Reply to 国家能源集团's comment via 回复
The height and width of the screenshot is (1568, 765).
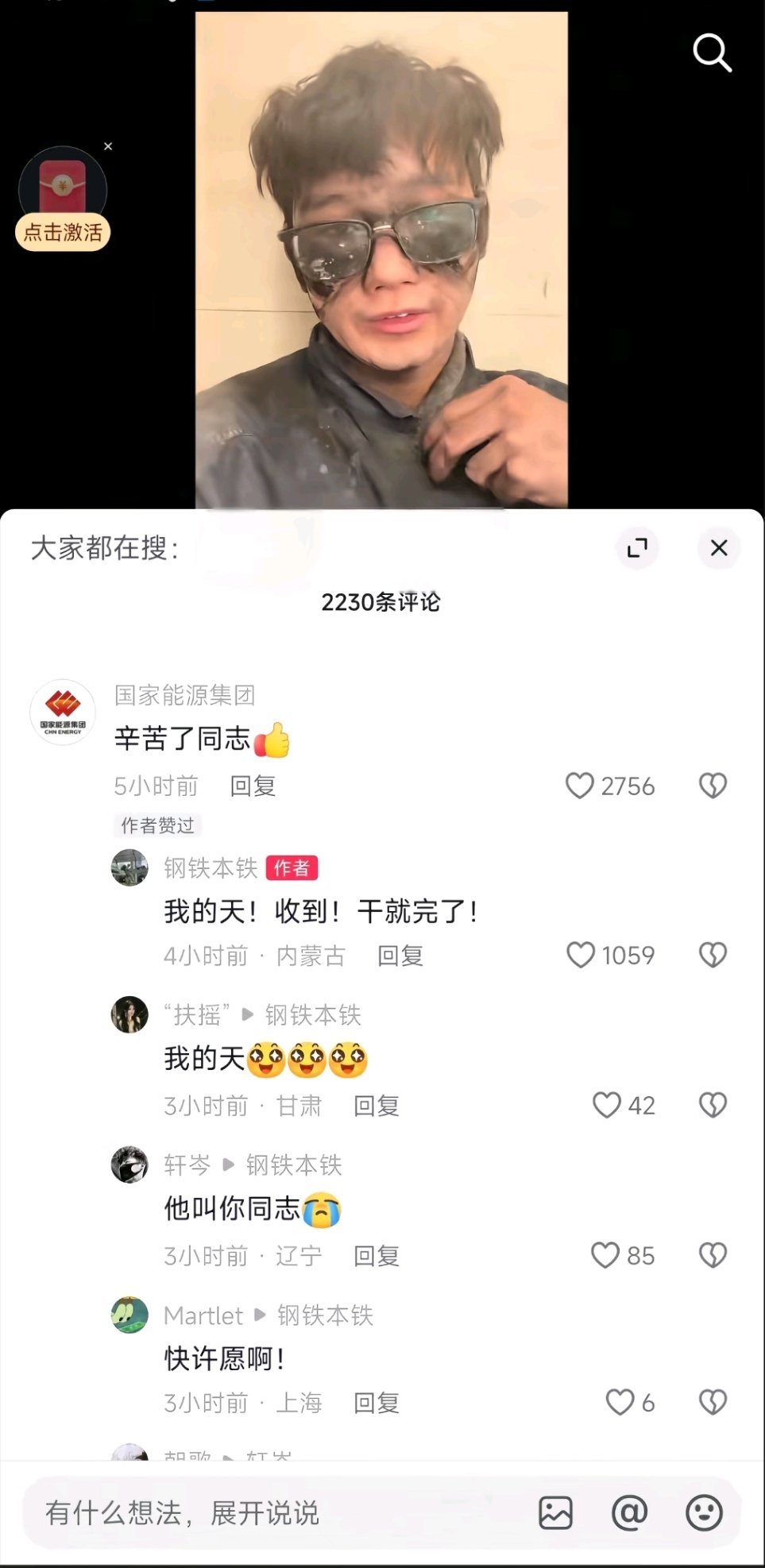click(x=253, y=786)
